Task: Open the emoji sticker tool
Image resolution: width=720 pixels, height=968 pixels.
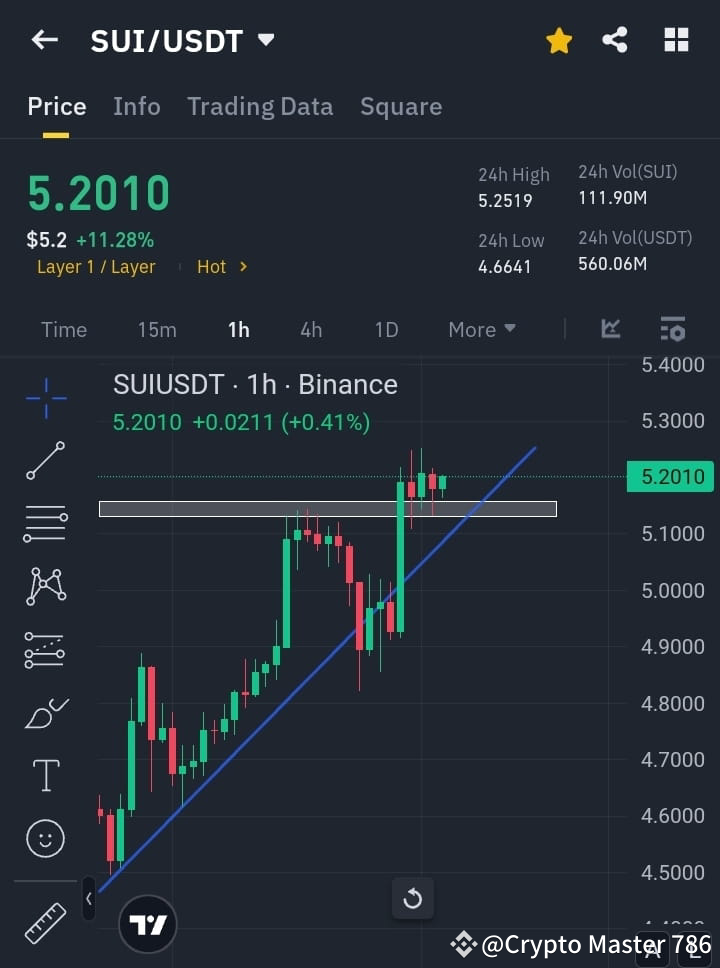Action: tap(45, 839)
